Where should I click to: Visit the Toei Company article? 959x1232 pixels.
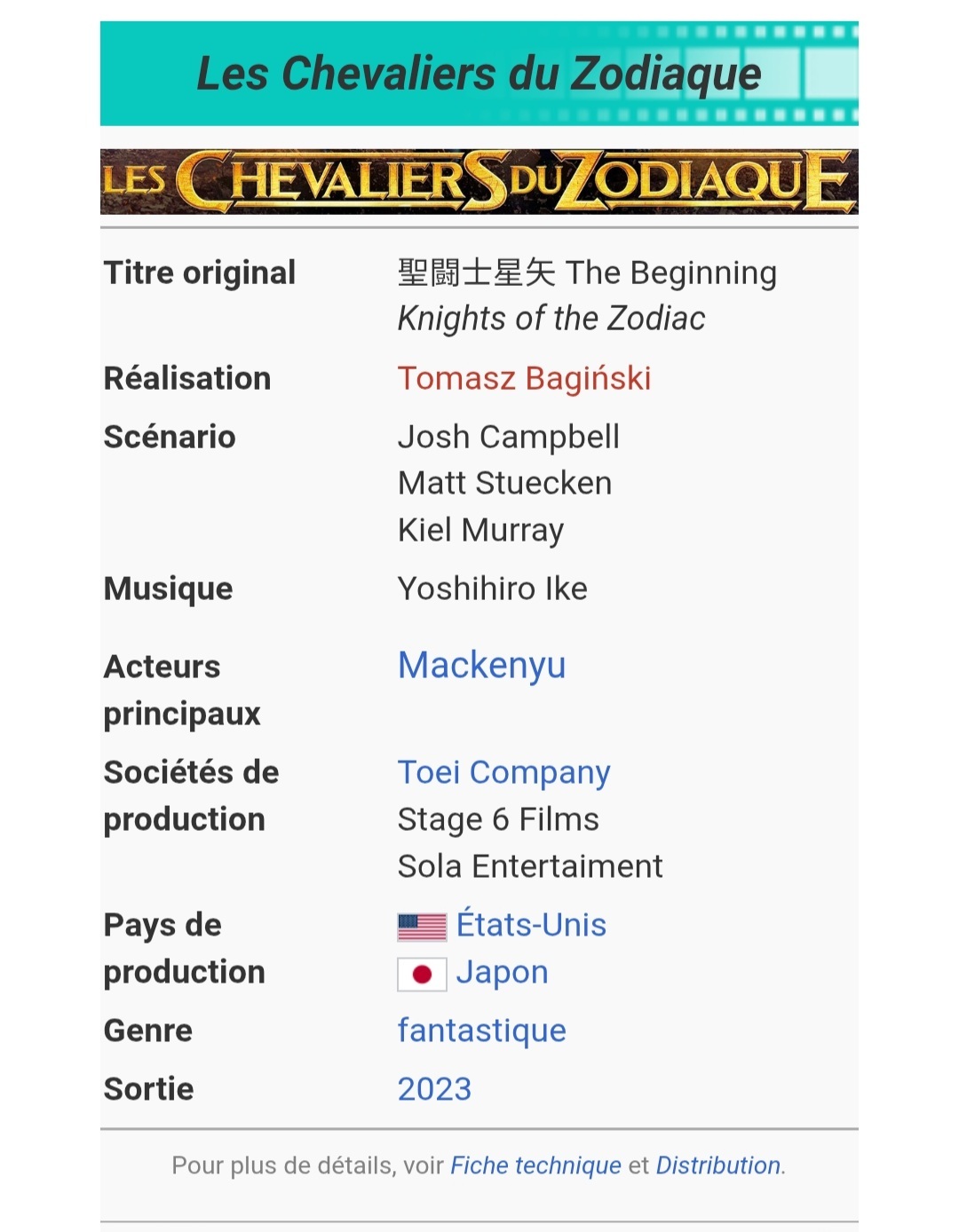point(503,772)
